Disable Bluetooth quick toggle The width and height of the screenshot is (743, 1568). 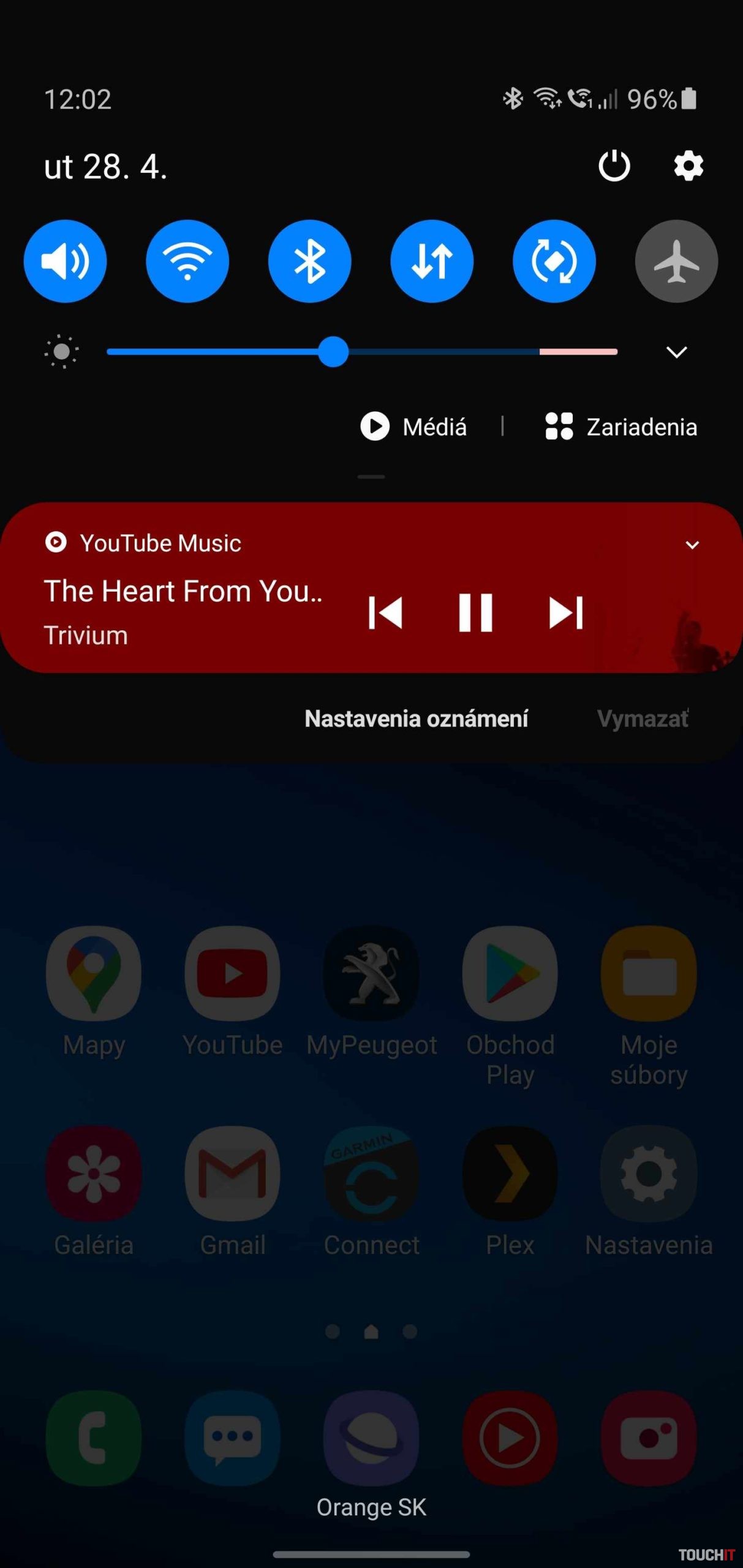tap(310, 261)
